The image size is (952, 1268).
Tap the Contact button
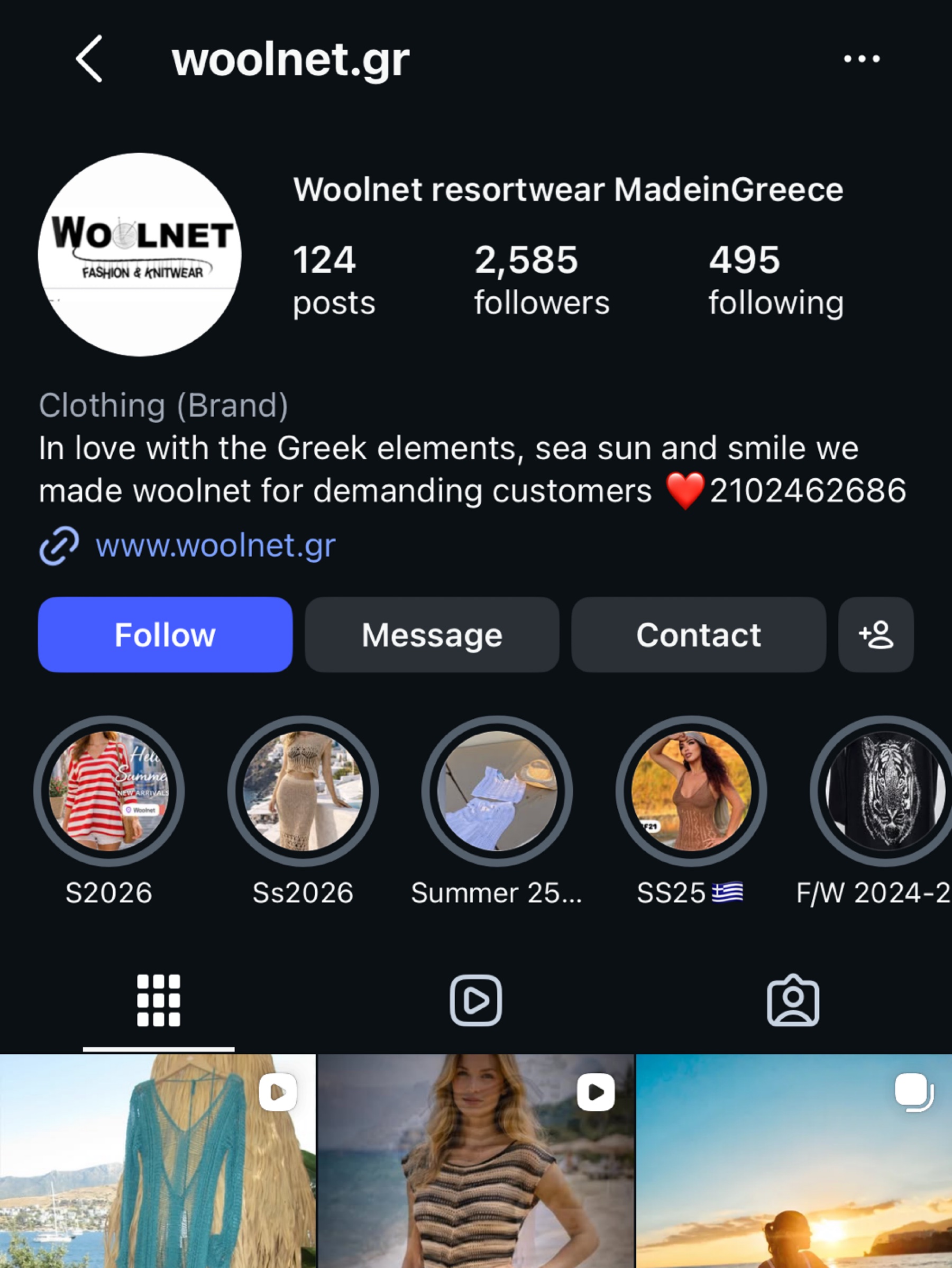click(x=698, y=635)
